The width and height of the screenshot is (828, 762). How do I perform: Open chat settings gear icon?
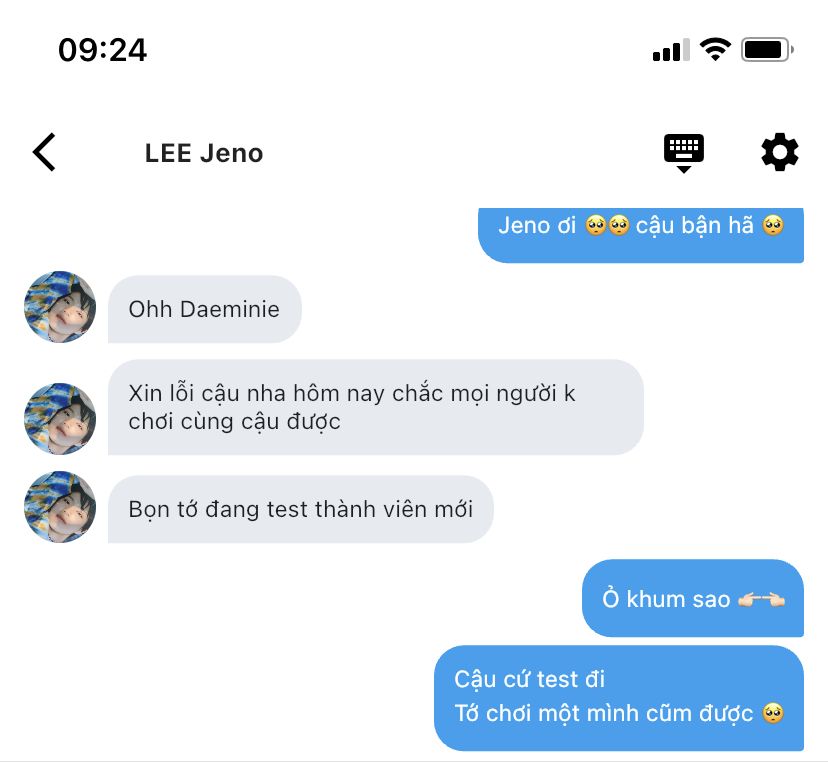[x=779, y=153]
